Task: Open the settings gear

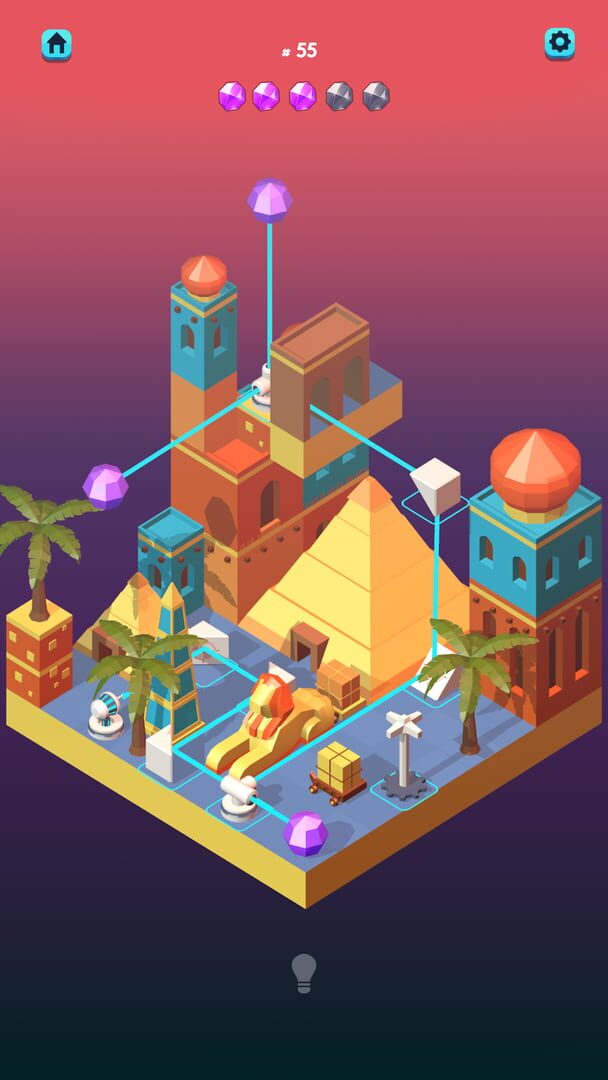Action: tap(559, 43)
